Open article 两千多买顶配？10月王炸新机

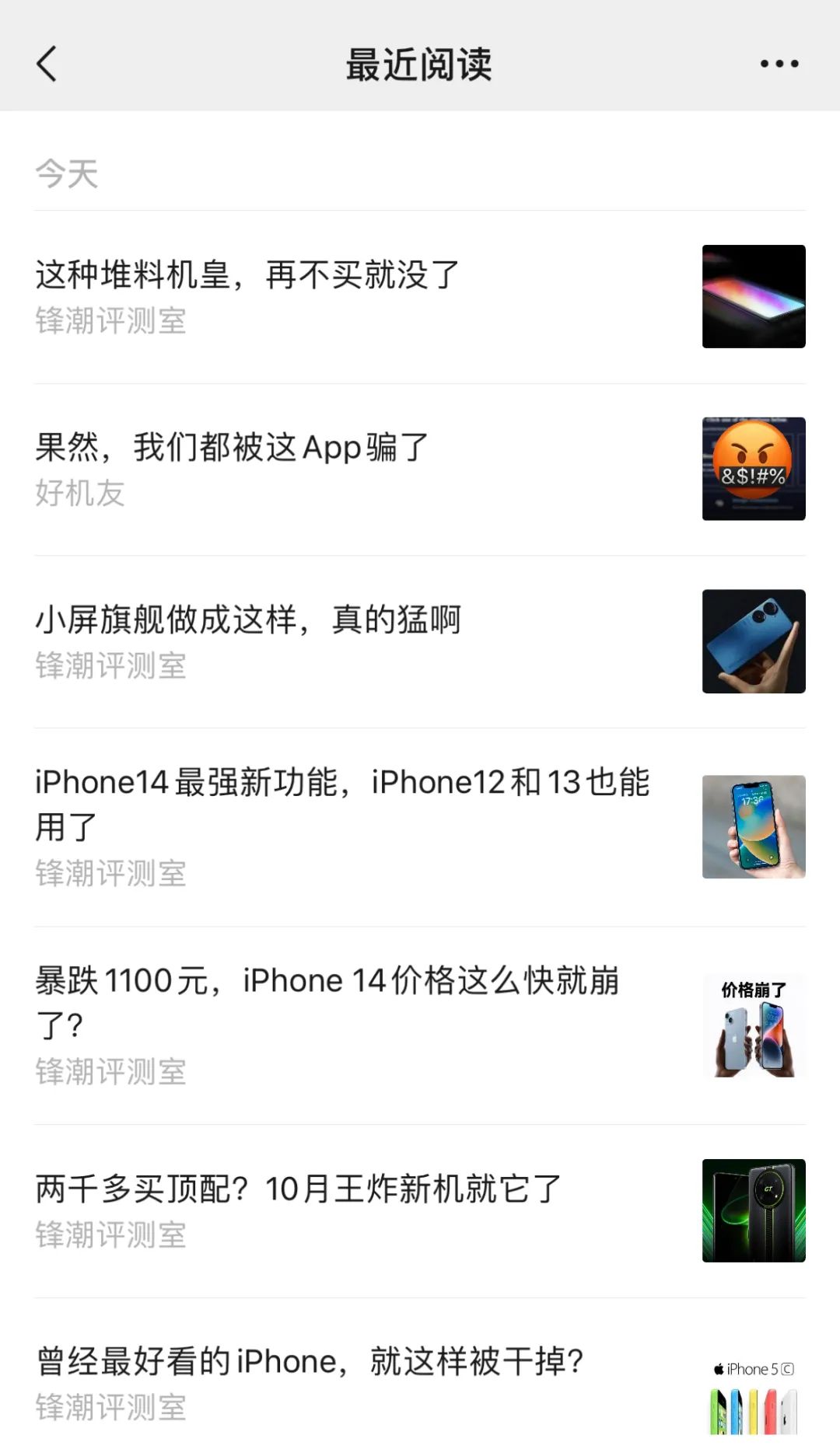[298, 1189]
